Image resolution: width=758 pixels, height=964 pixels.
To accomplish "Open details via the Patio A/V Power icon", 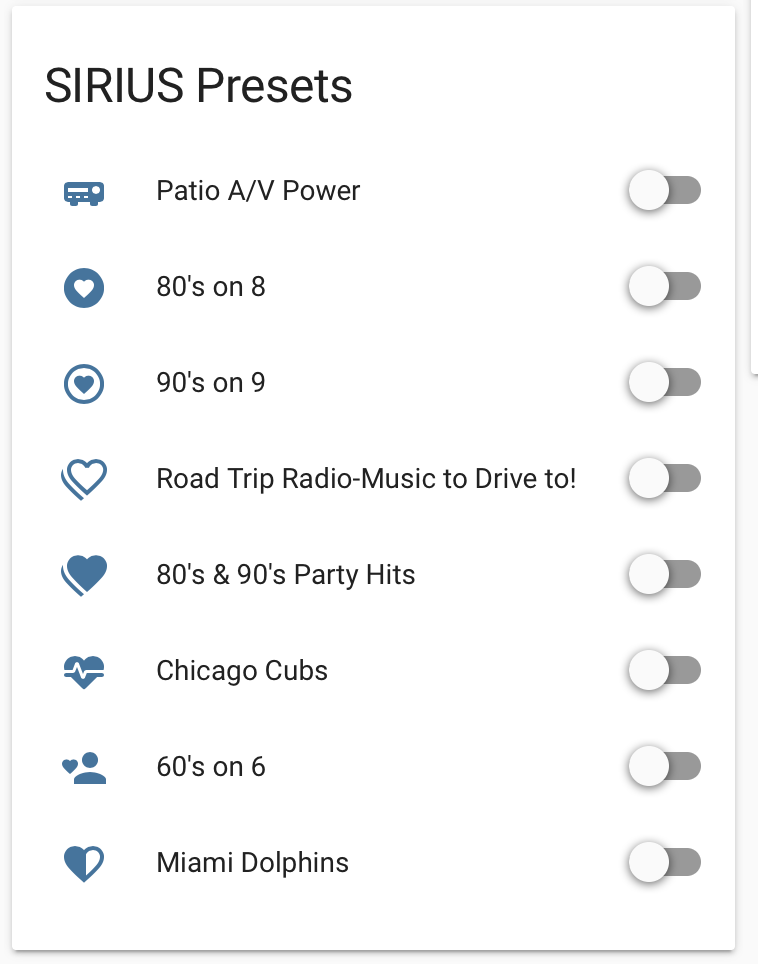I will (x=84, y=191).
